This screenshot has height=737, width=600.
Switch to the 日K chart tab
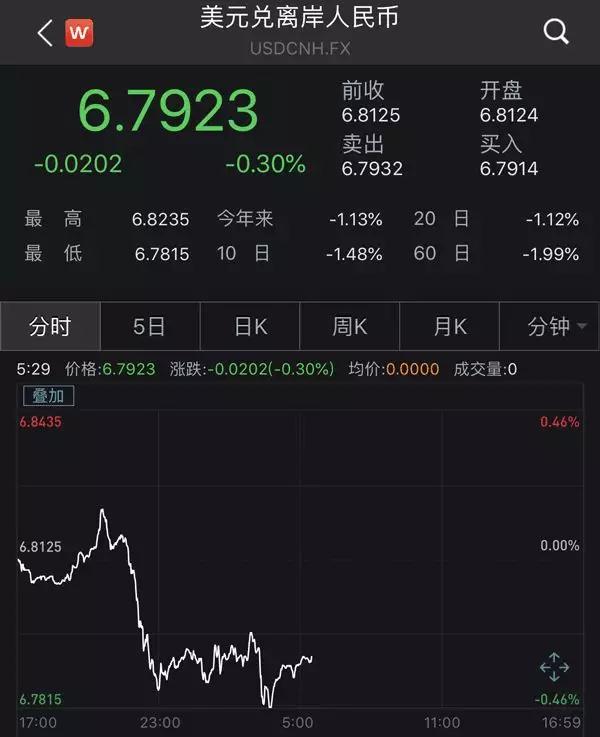[250, 326]
